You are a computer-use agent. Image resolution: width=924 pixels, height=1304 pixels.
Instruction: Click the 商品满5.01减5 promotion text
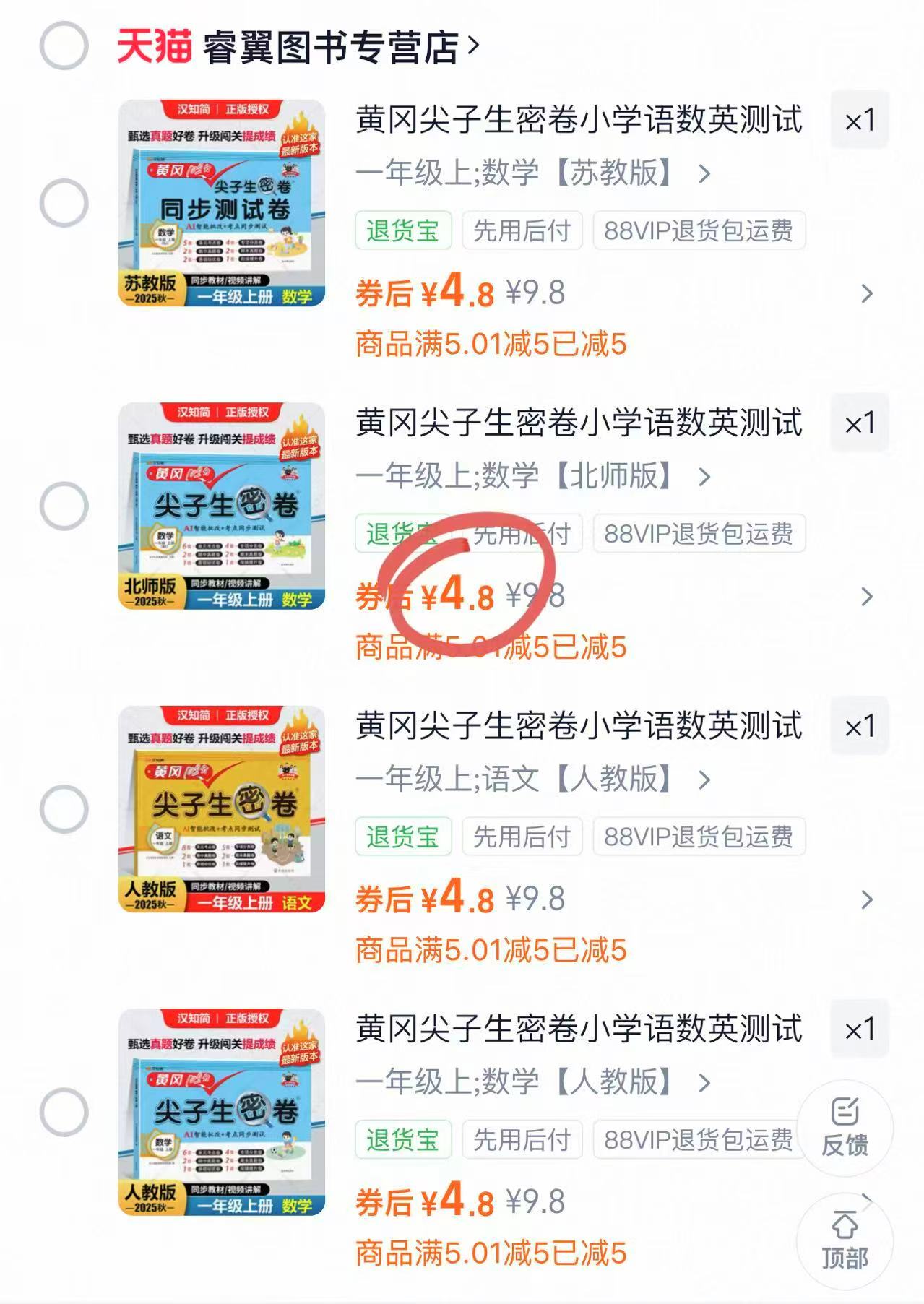tap(491, 343)
